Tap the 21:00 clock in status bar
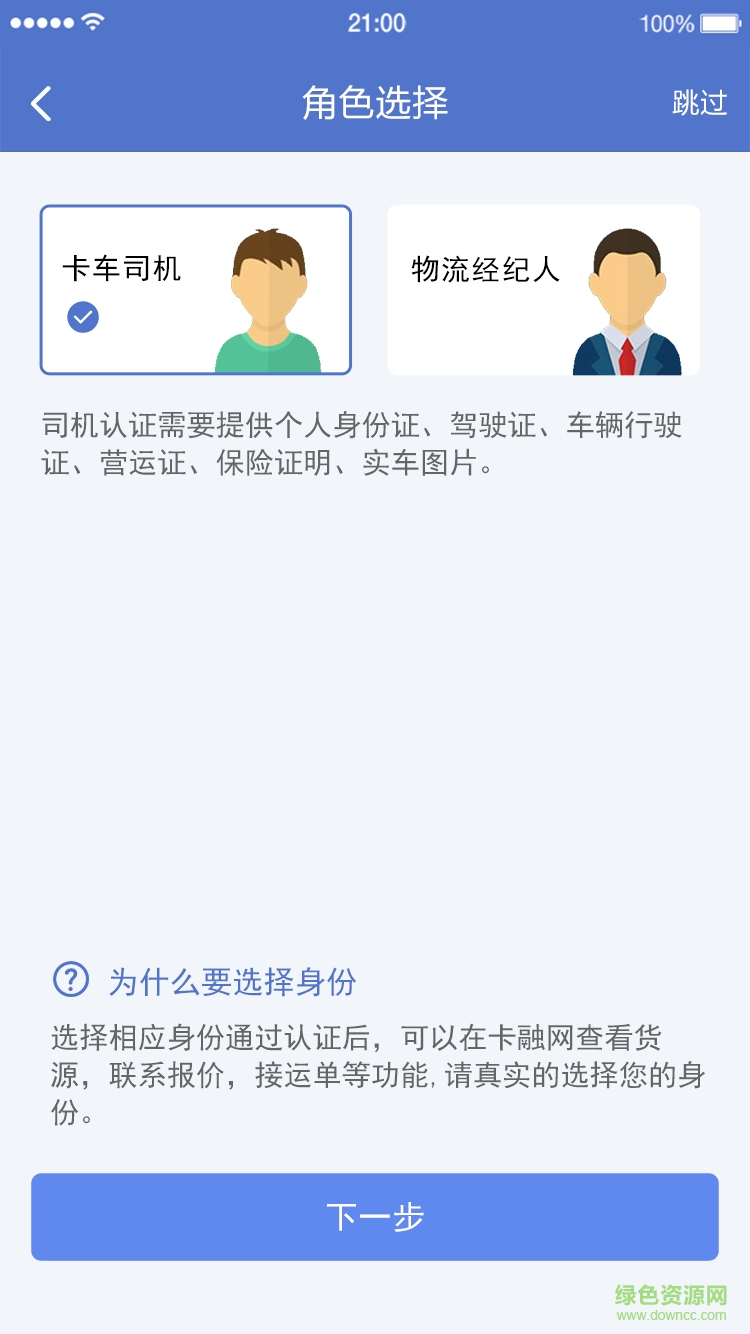Screen dimensions: 750x1334 click(375, 22)
